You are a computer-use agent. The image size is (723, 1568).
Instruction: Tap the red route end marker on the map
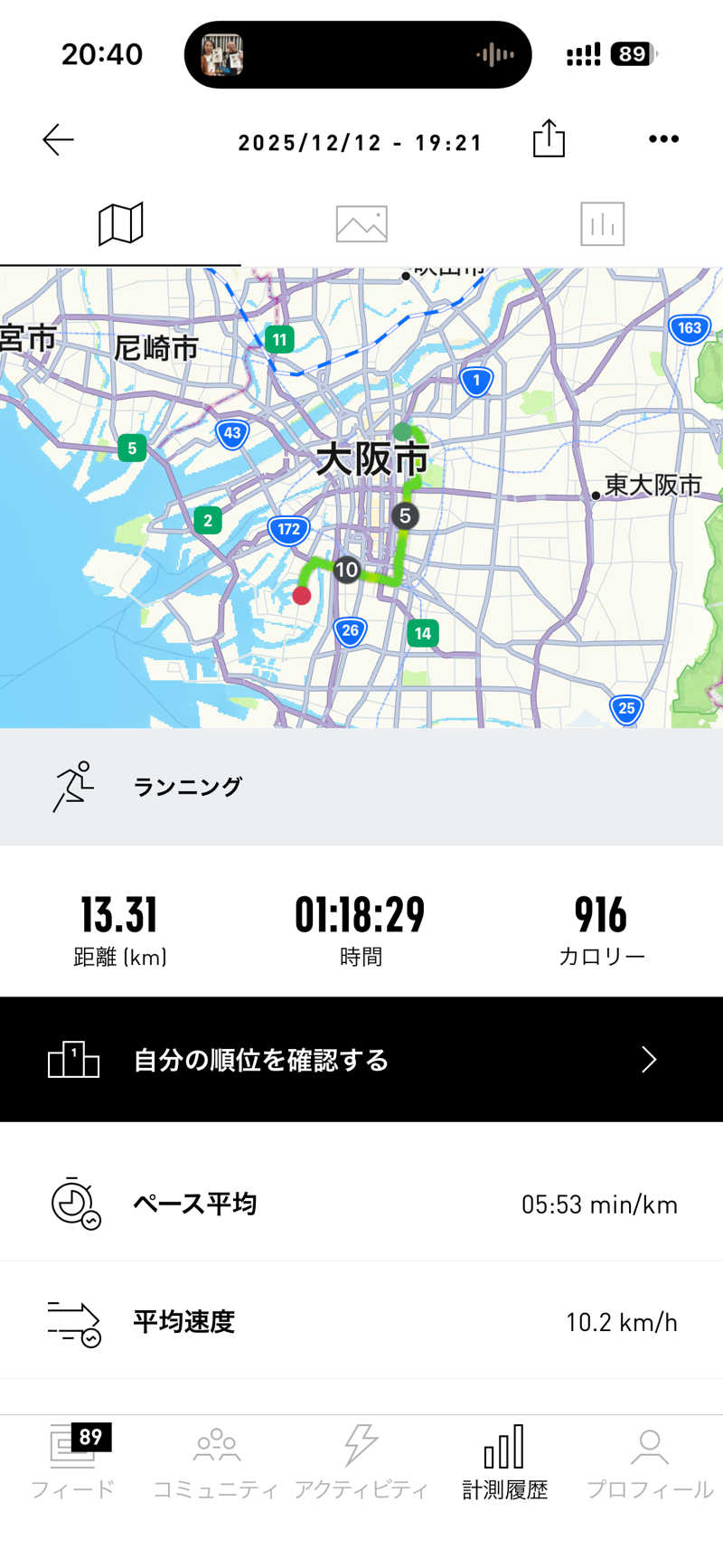[x=301, y=594]
